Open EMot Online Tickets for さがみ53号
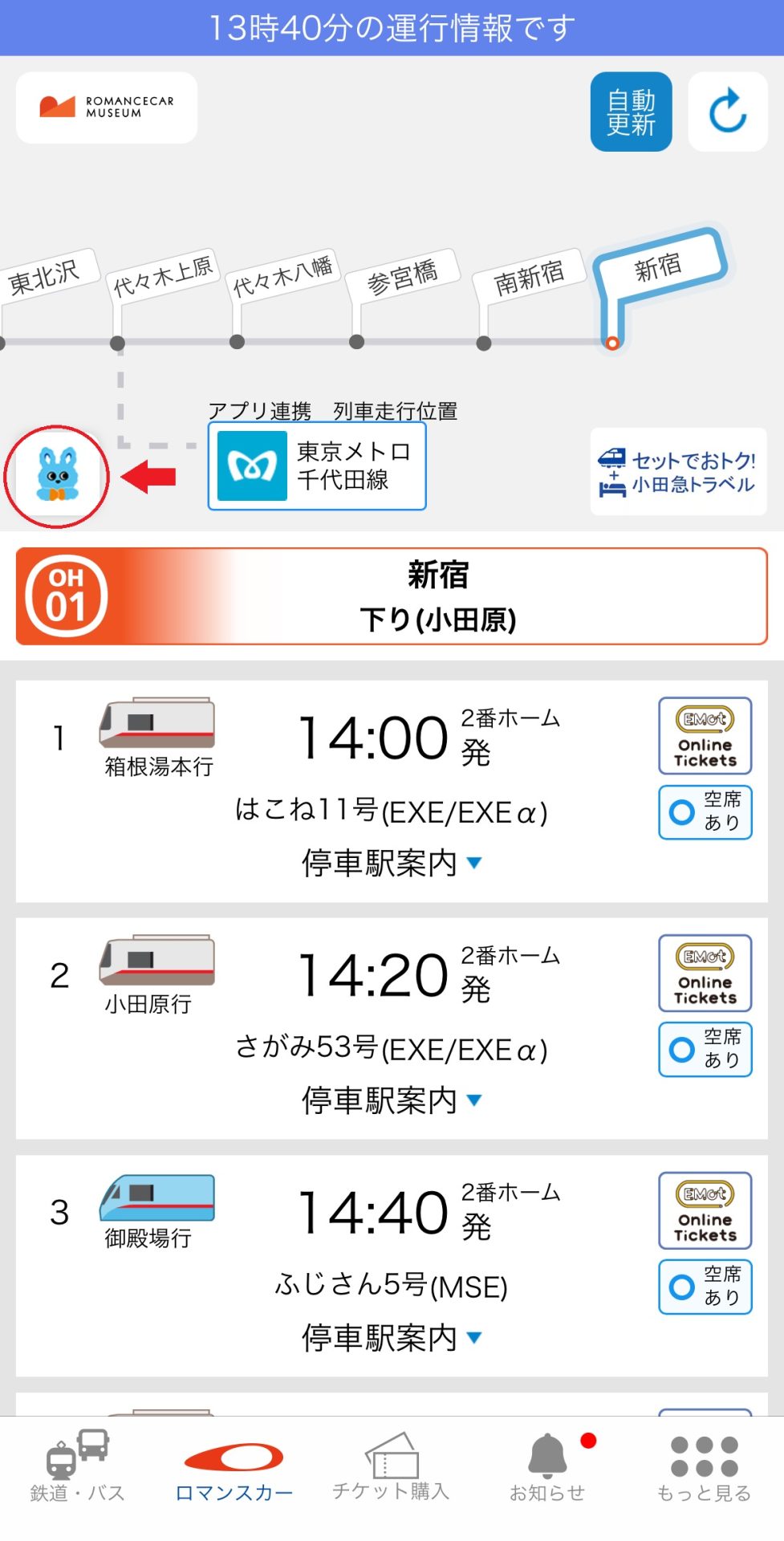Viewport: 784px width, 1541px height. (x=705, y=973)
